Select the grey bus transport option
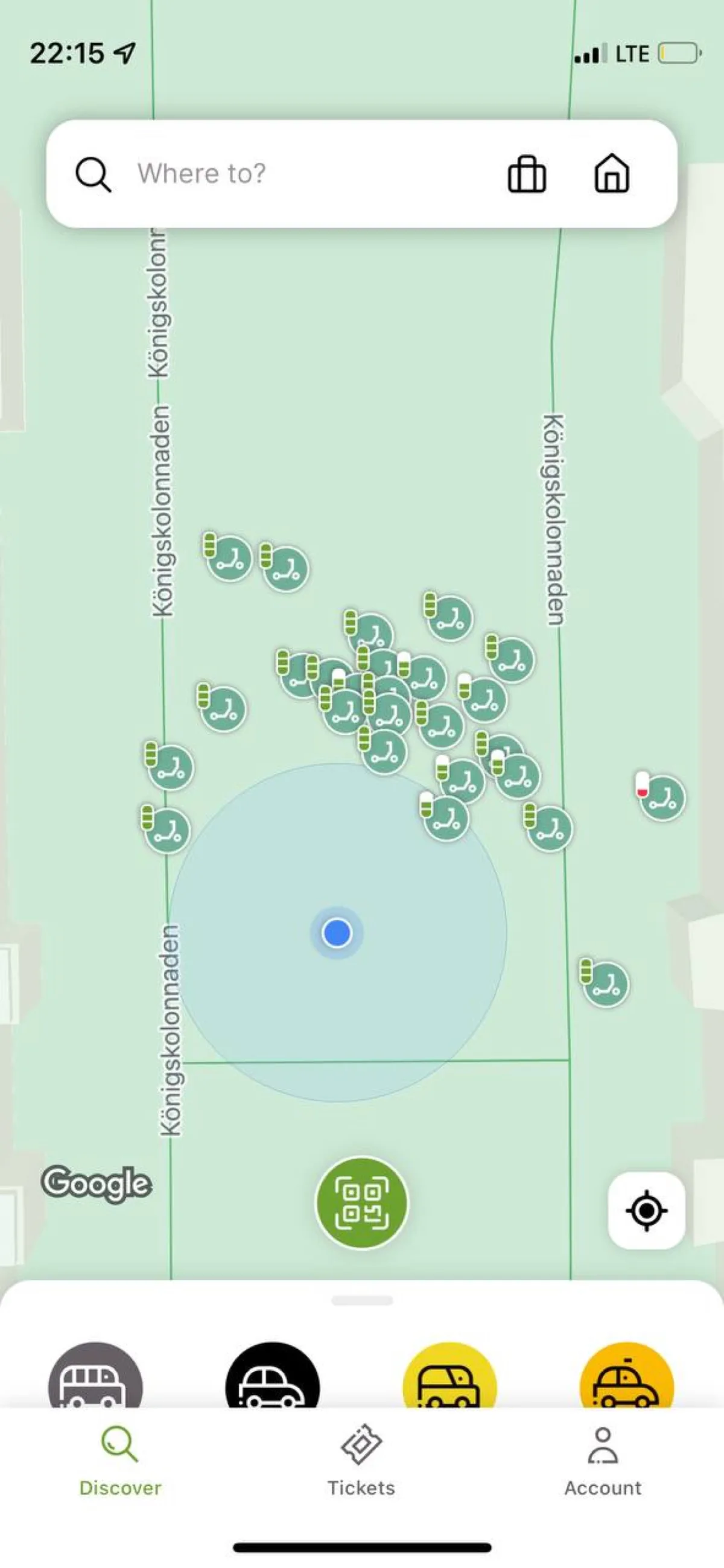This screenshot has width=724, height=1568. point(95,1376)
